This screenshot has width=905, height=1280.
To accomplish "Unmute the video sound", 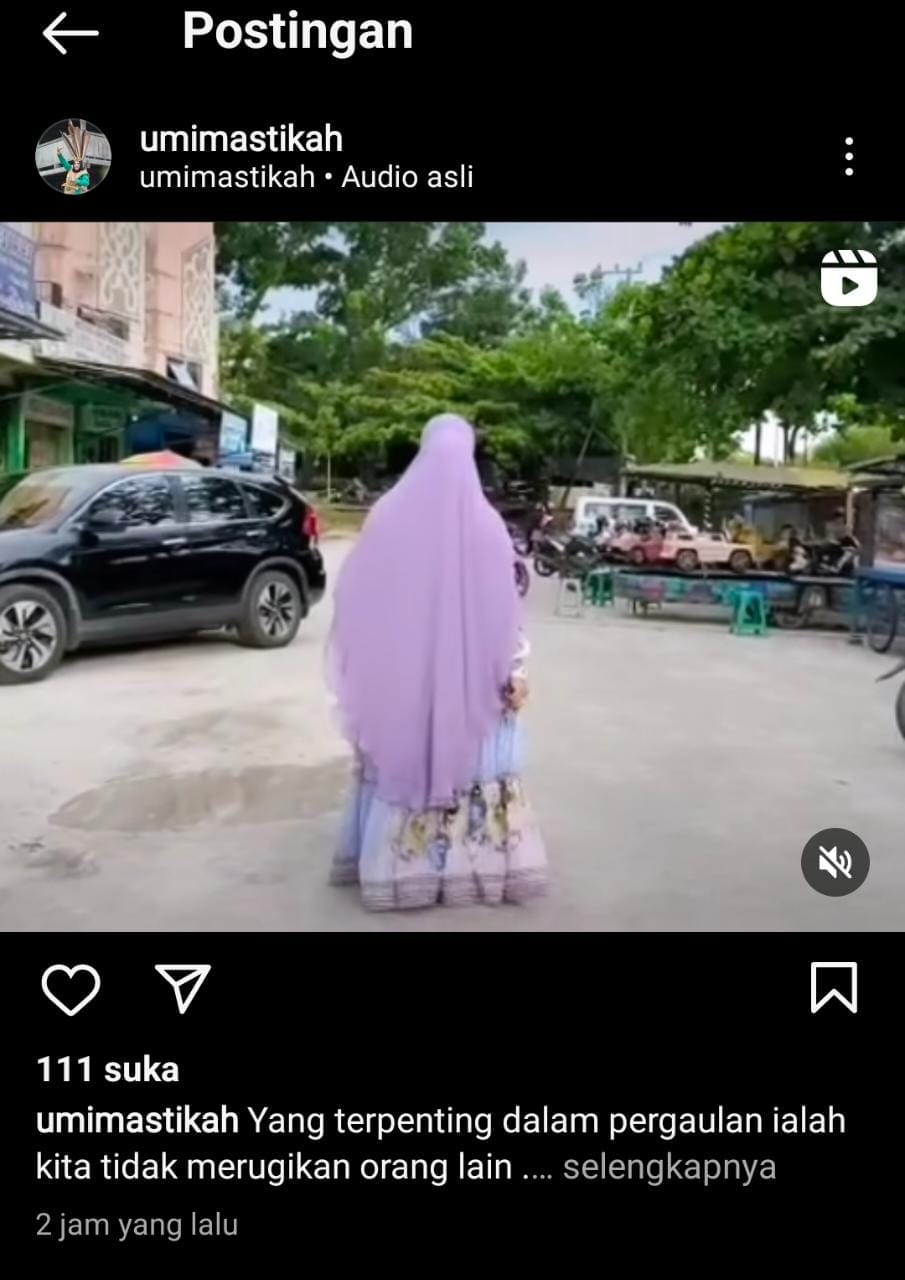I will click(835, 862).
